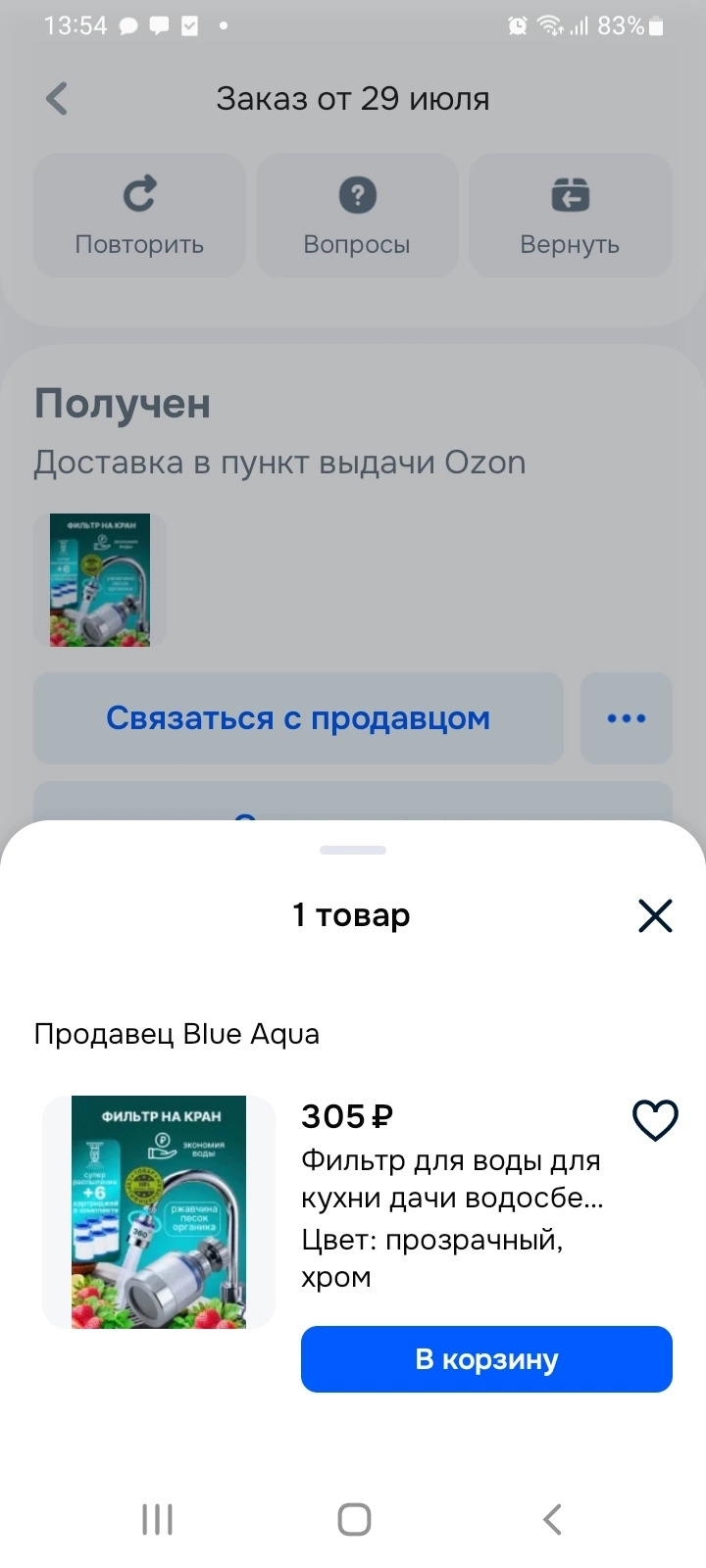Tap Вернуть to return the item
This screenshot has height=1568, width=706.
pos(570,216)
